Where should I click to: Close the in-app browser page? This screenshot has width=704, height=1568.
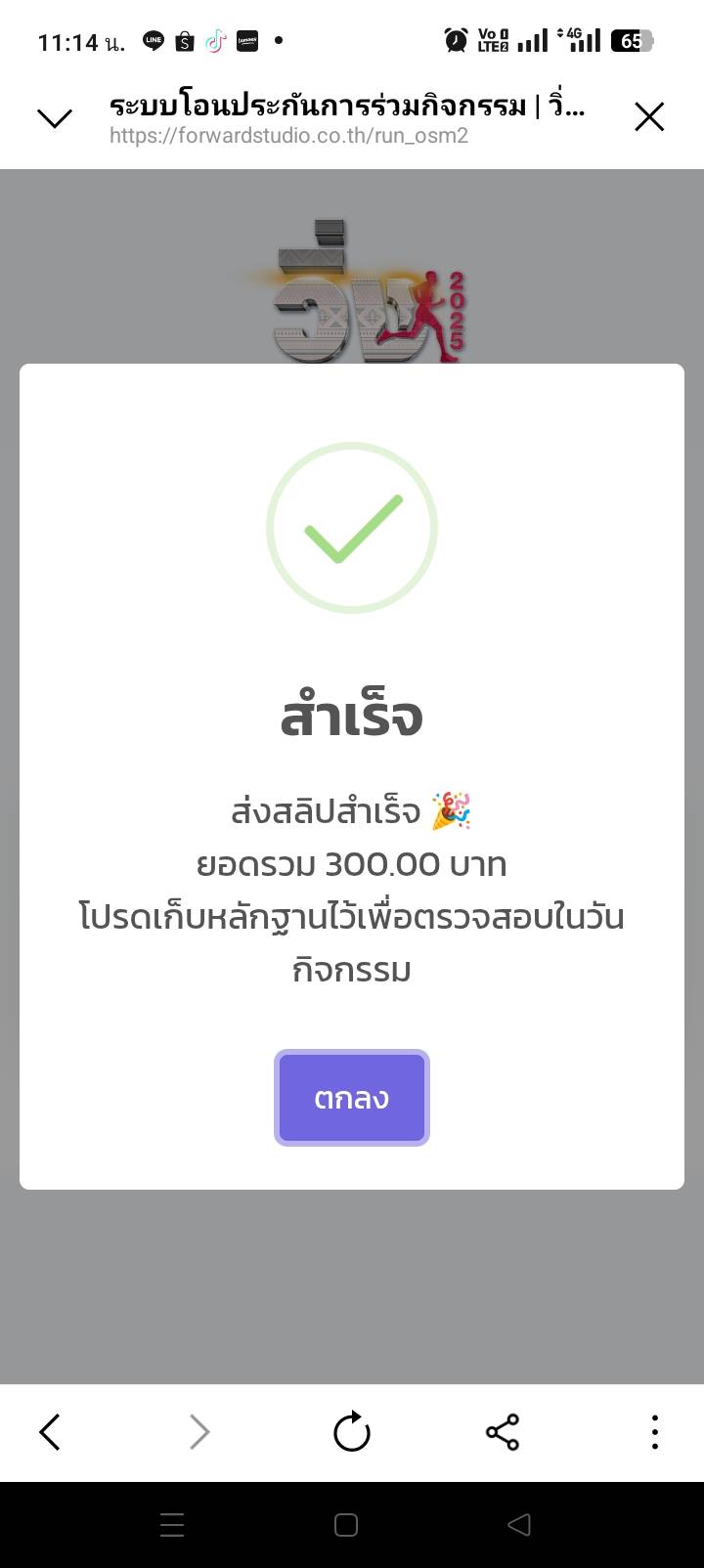[649, 117]
